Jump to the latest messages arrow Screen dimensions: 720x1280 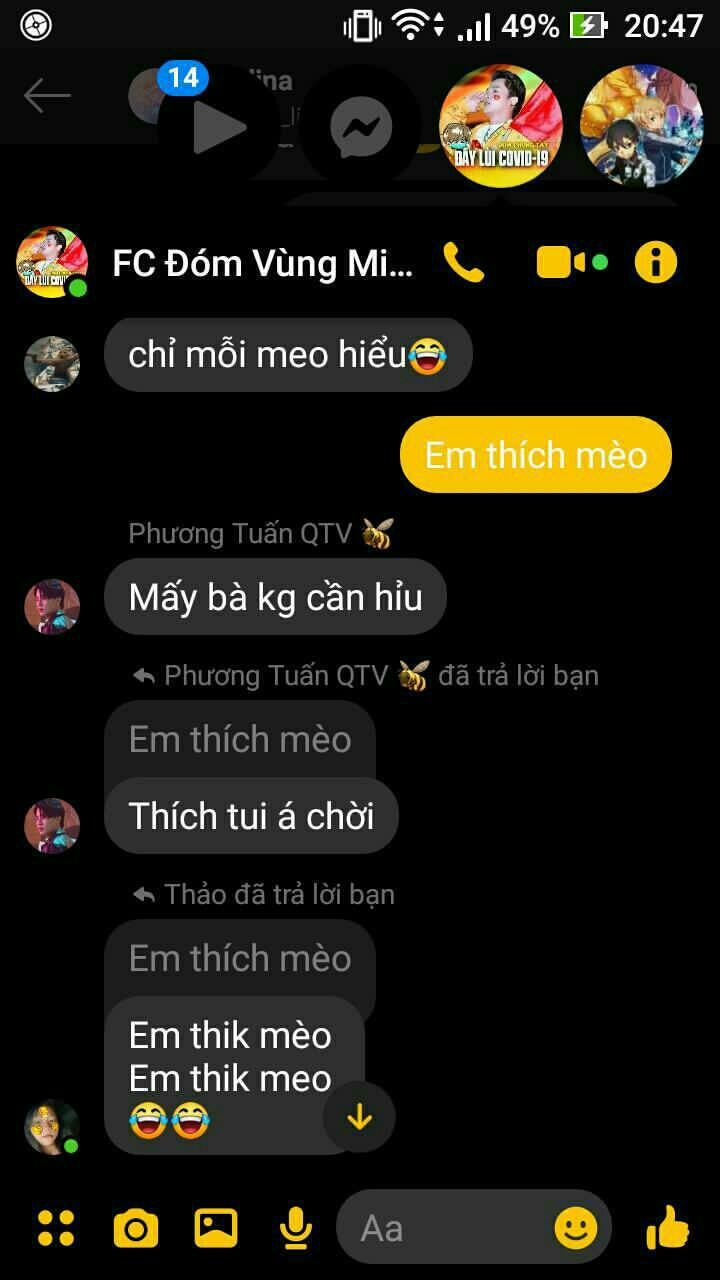(x=360, y=1118)
